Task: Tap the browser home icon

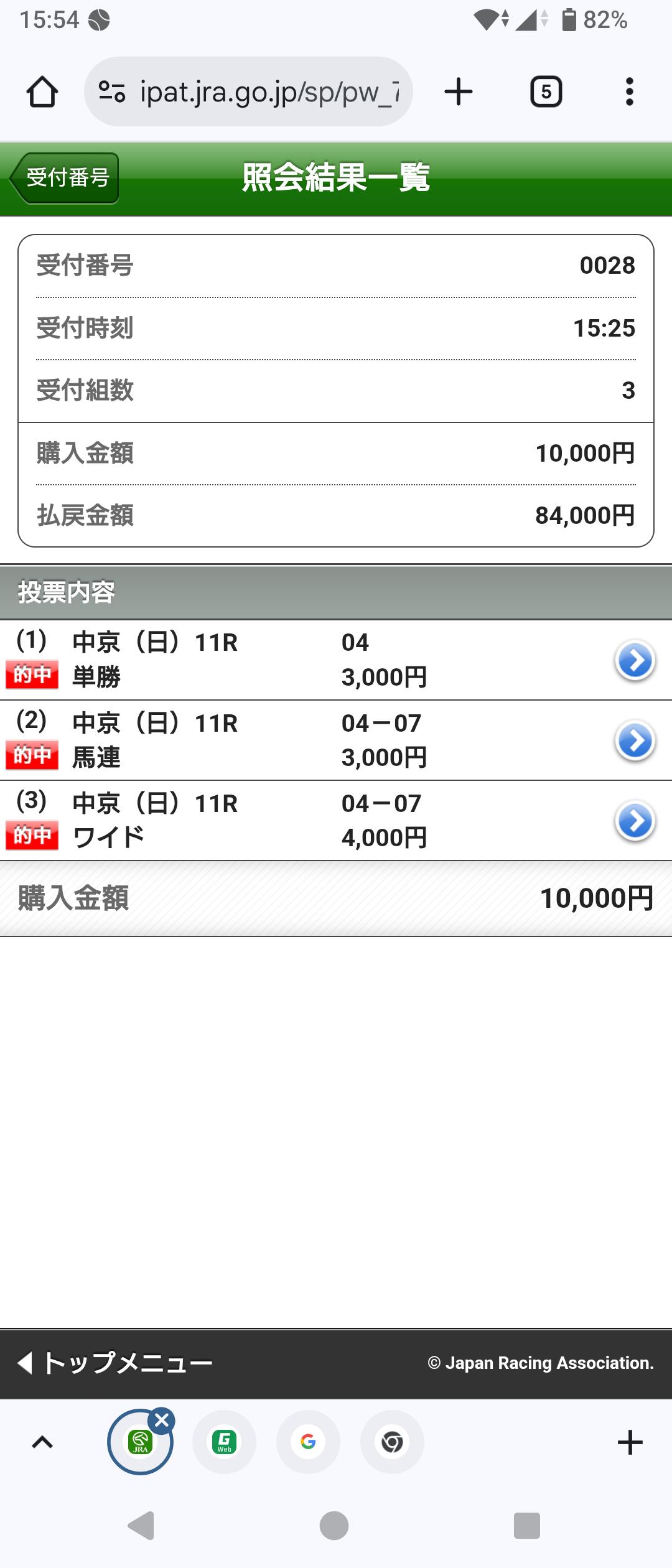Action: point(42,92)
